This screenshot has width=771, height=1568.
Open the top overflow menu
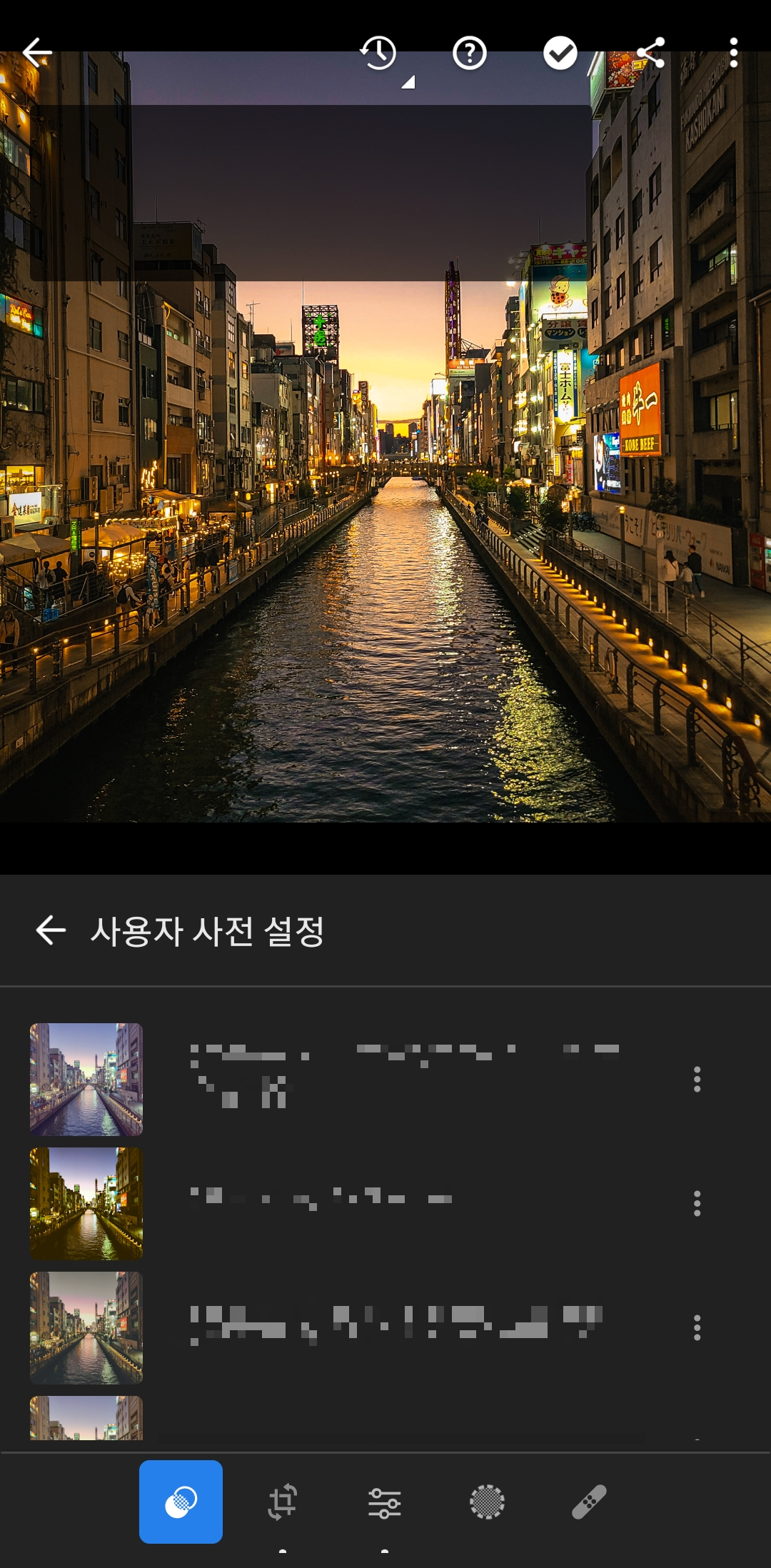[x=734, y=54]
